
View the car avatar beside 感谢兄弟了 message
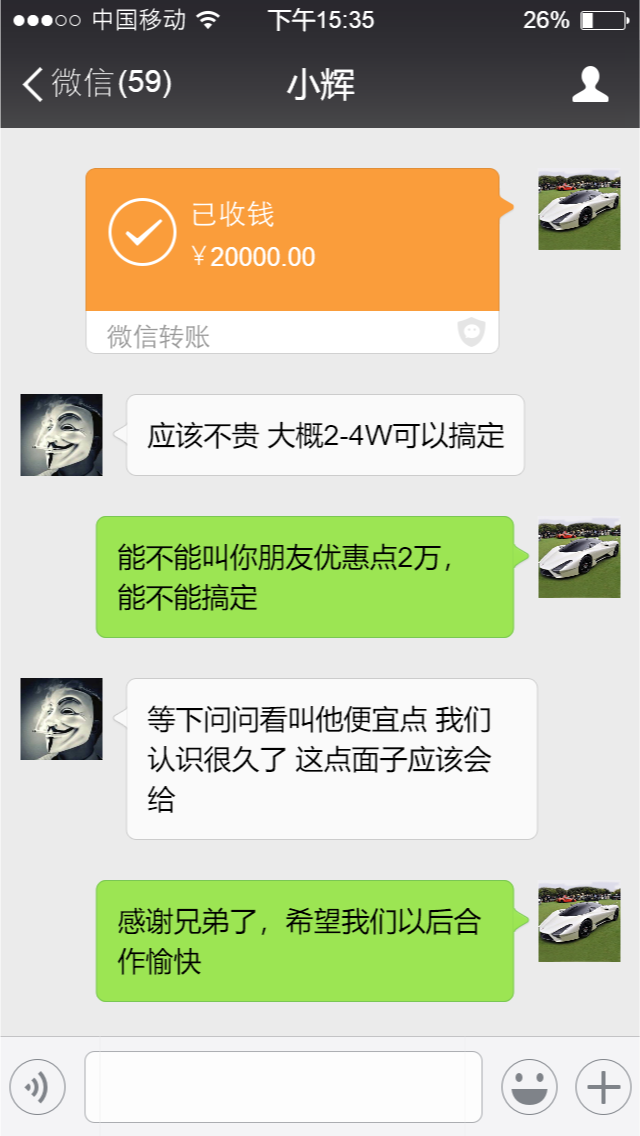point(579,922)
